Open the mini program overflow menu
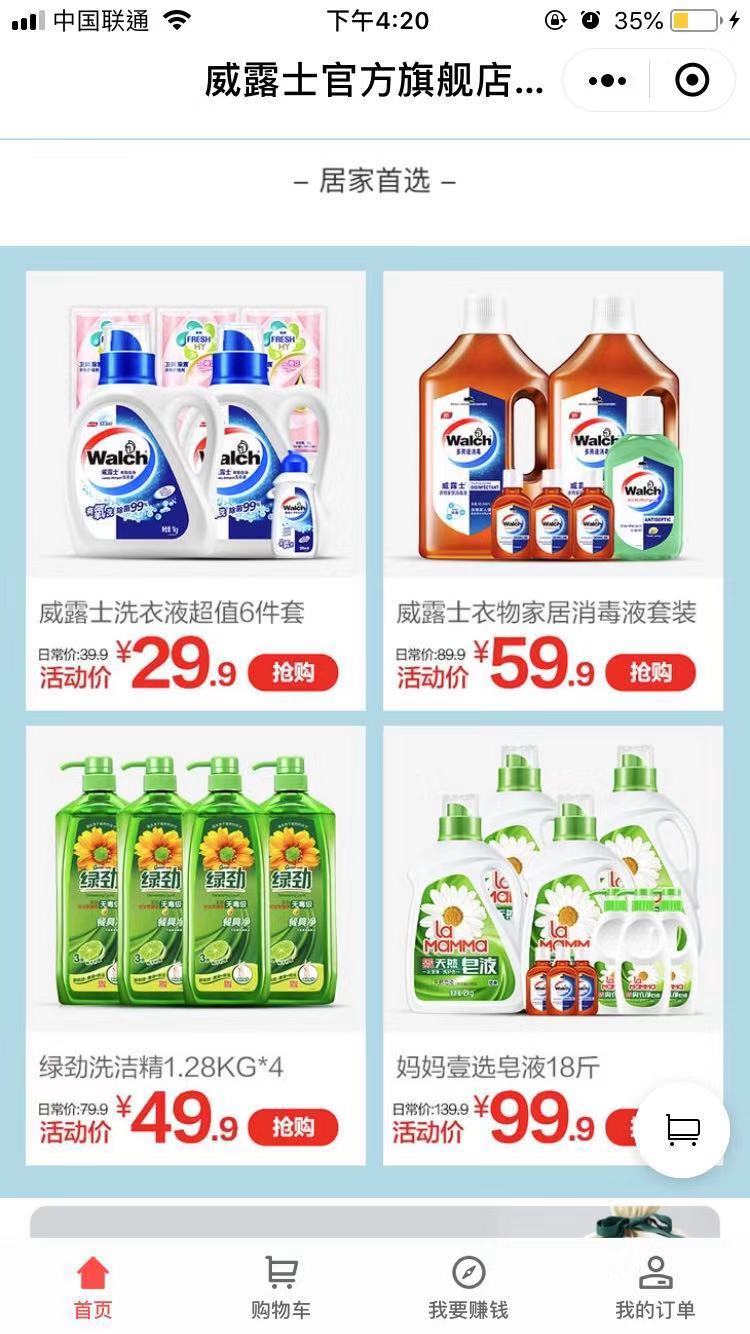Viewport: 750px width, 1334px height. pyautogui.click(x=607, y=81)
